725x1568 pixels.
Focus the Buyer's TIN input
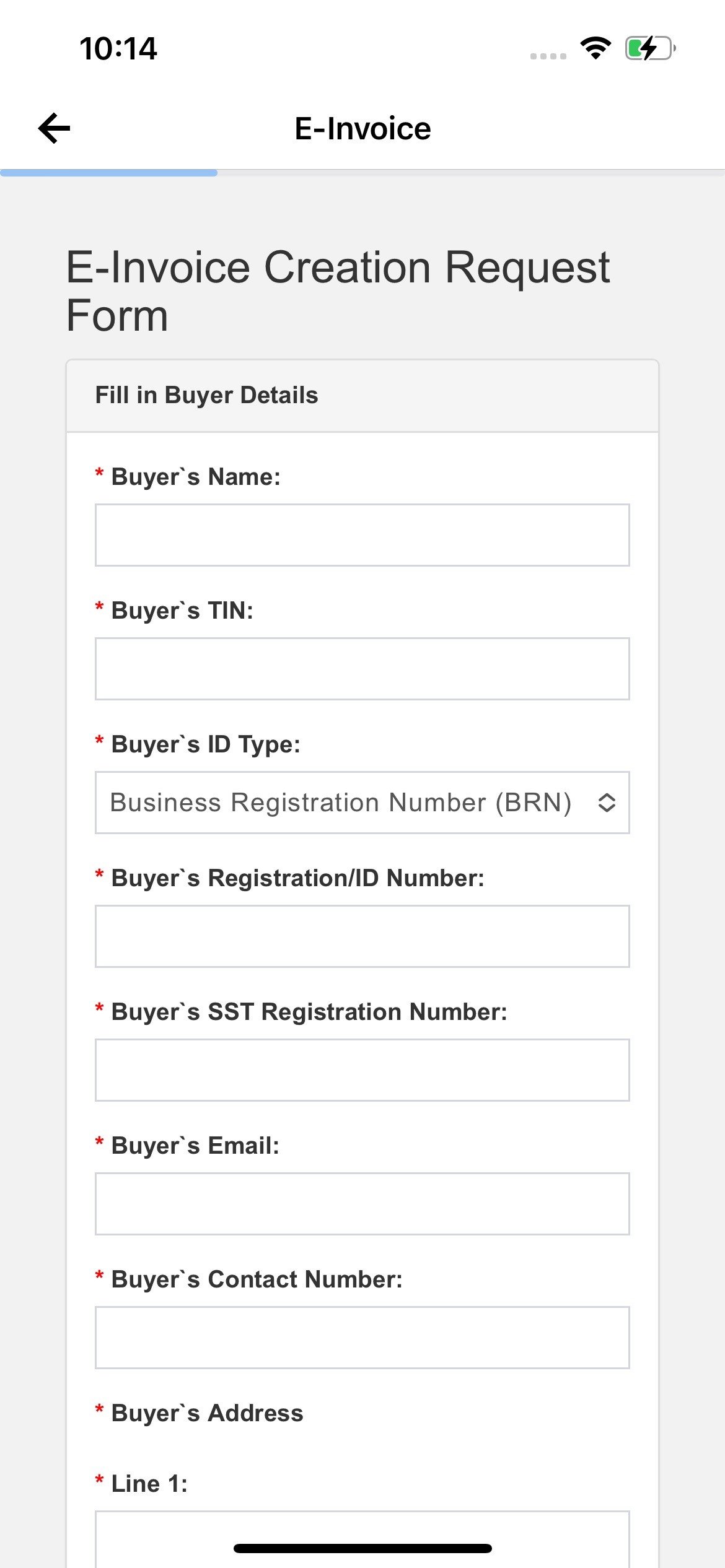point(362,669)
